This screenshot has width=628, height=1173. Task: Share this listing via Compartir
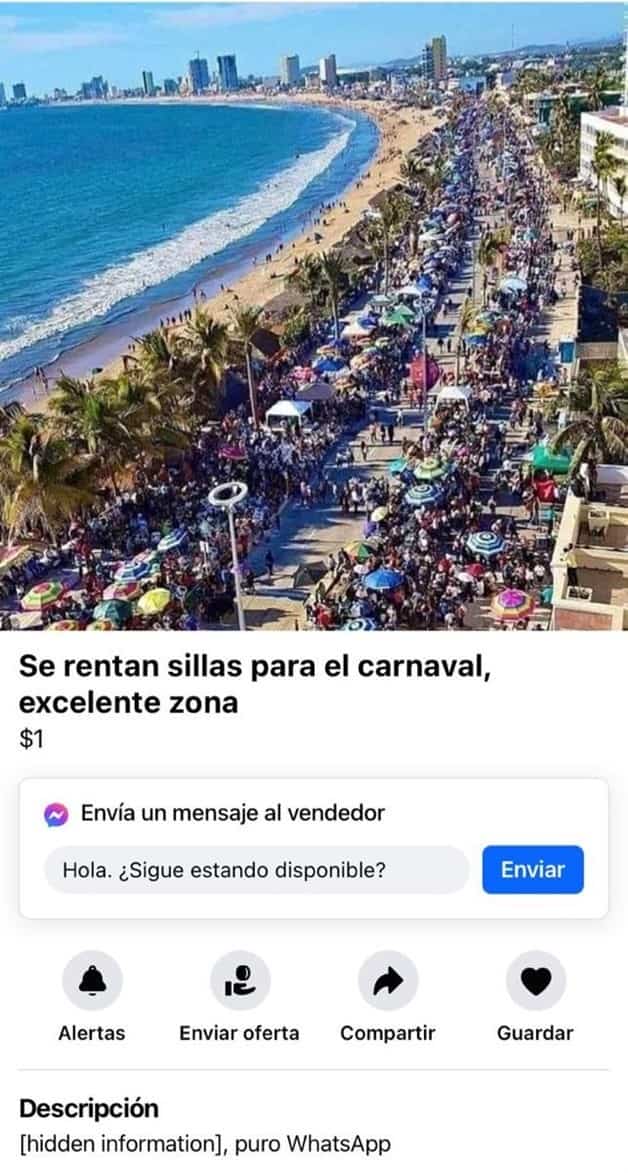tap(388, 981)
